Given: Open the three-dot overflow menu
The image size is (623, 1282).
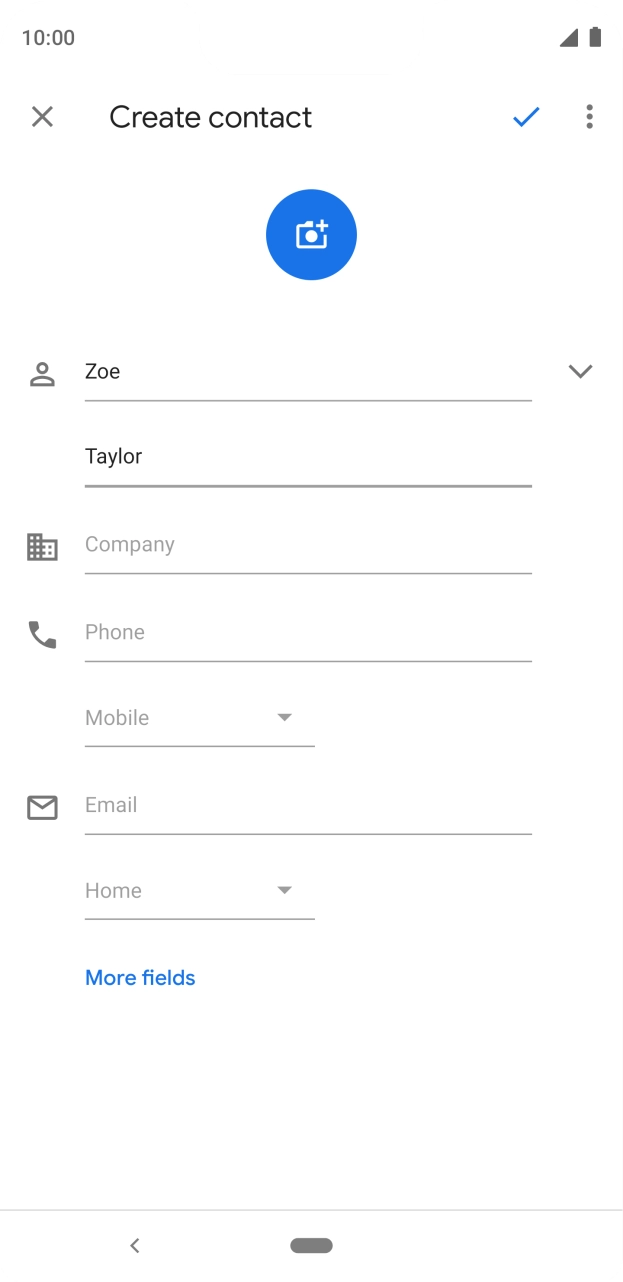Looking at the screenshot, I should pos(589,117).
